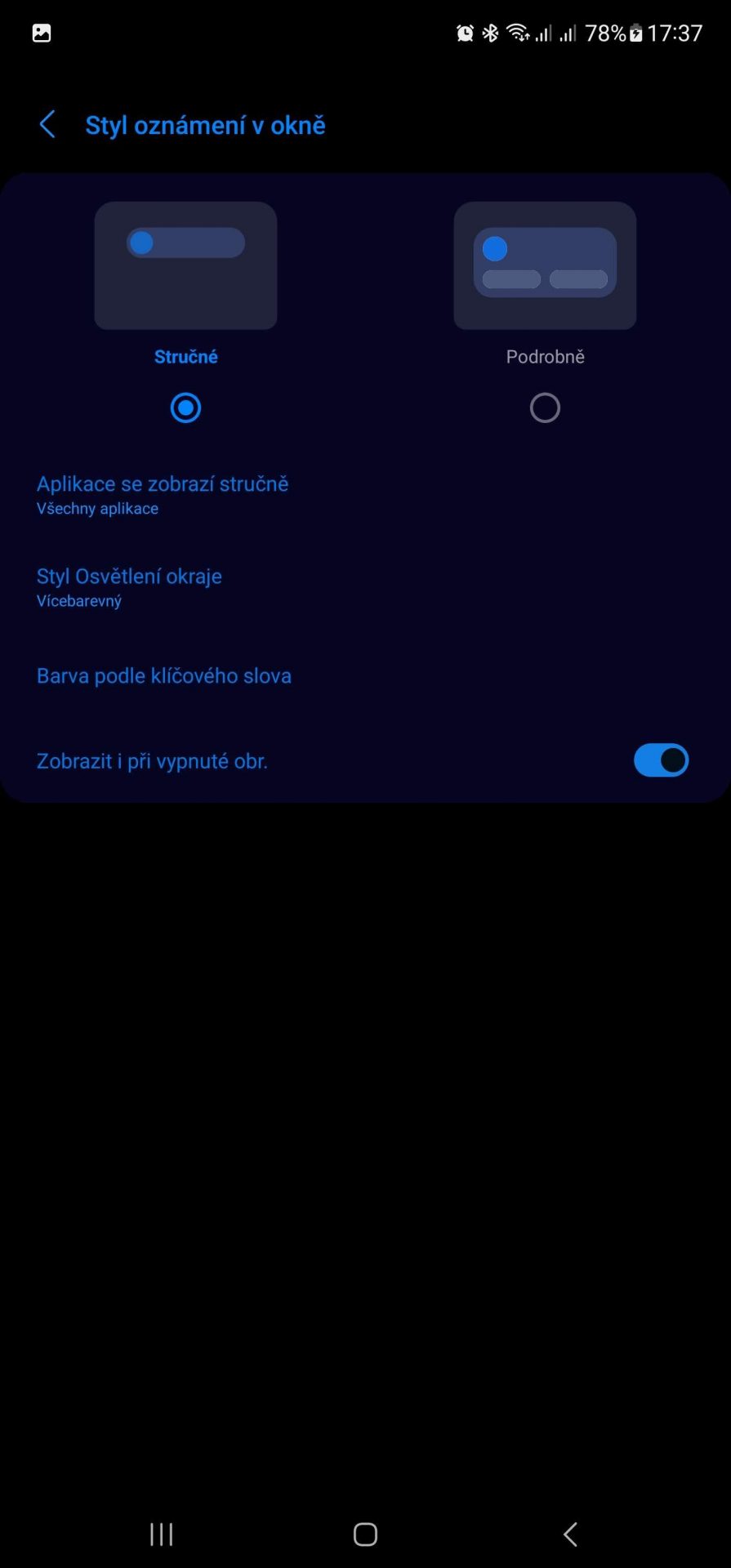Screen dimensions: 731x1568
Task: Open Aplikace se zobrazí stručně
Action: pos(365,495)
